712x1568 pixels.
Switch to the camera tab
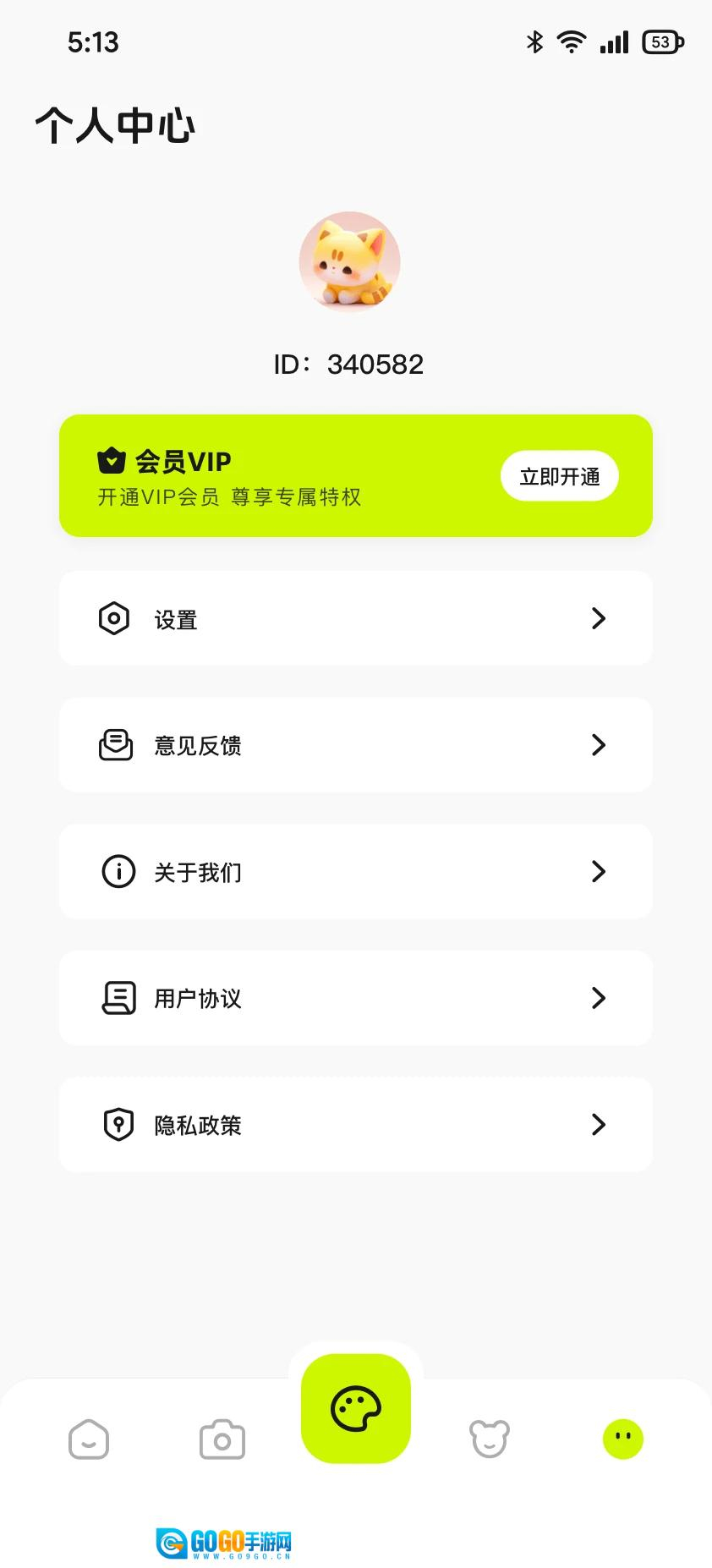(222, 1439)
